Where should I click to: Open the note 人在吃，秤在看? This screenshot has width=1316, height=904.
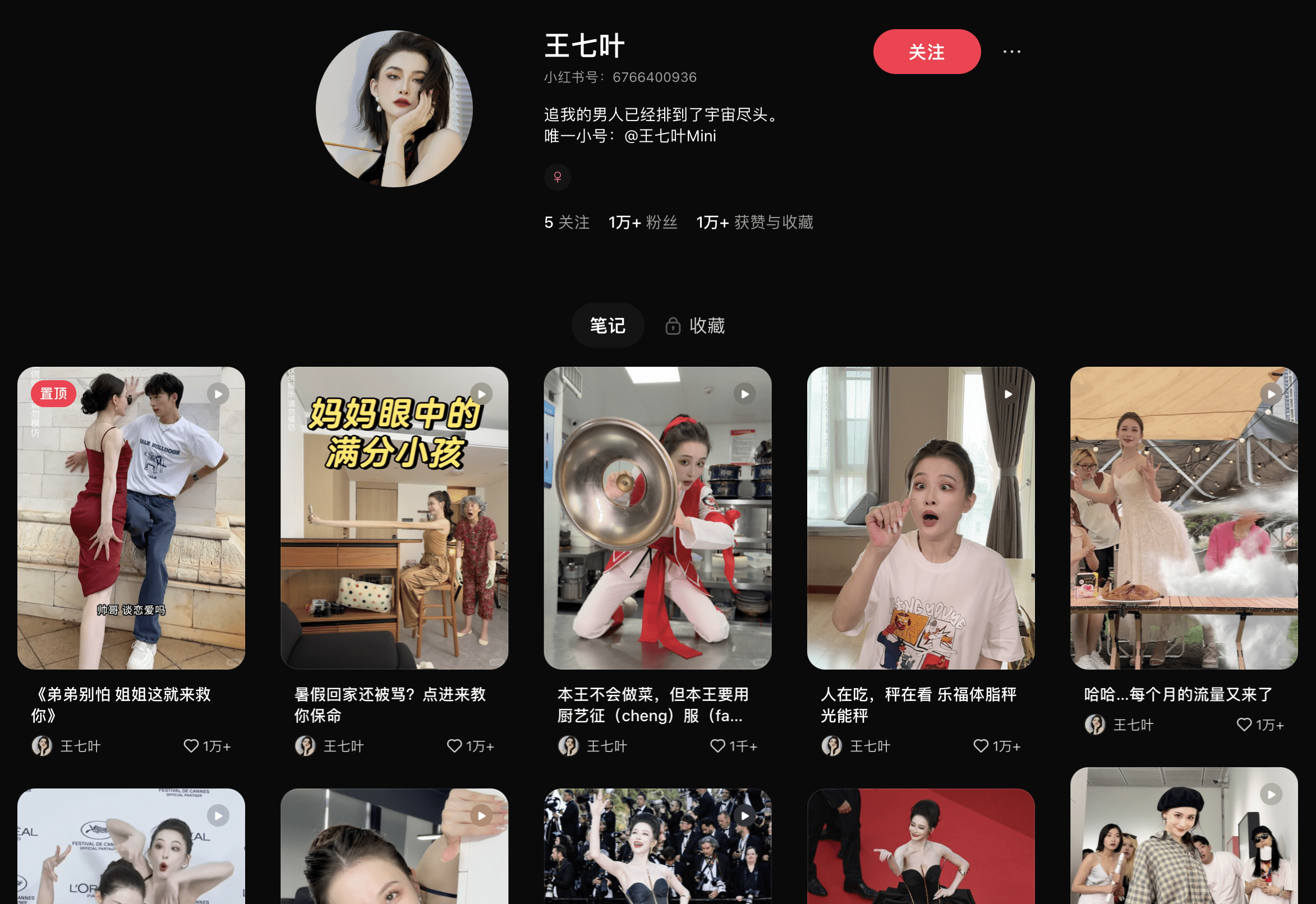tap(921, 518)
